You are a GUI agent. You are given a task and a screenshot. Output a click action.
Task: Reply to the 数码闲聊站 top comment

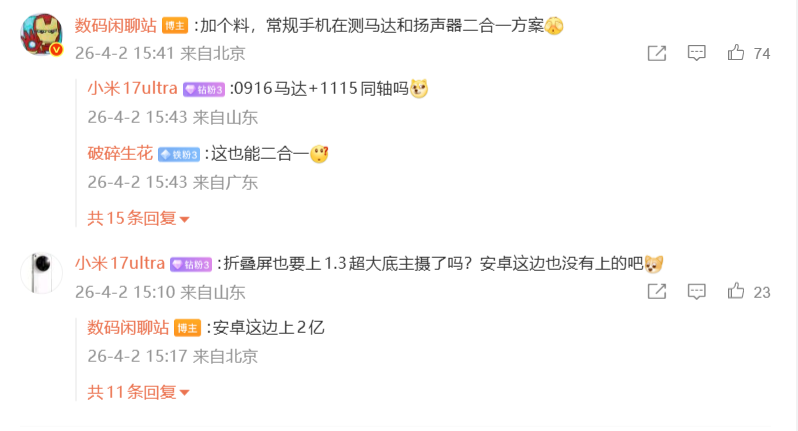697,53
